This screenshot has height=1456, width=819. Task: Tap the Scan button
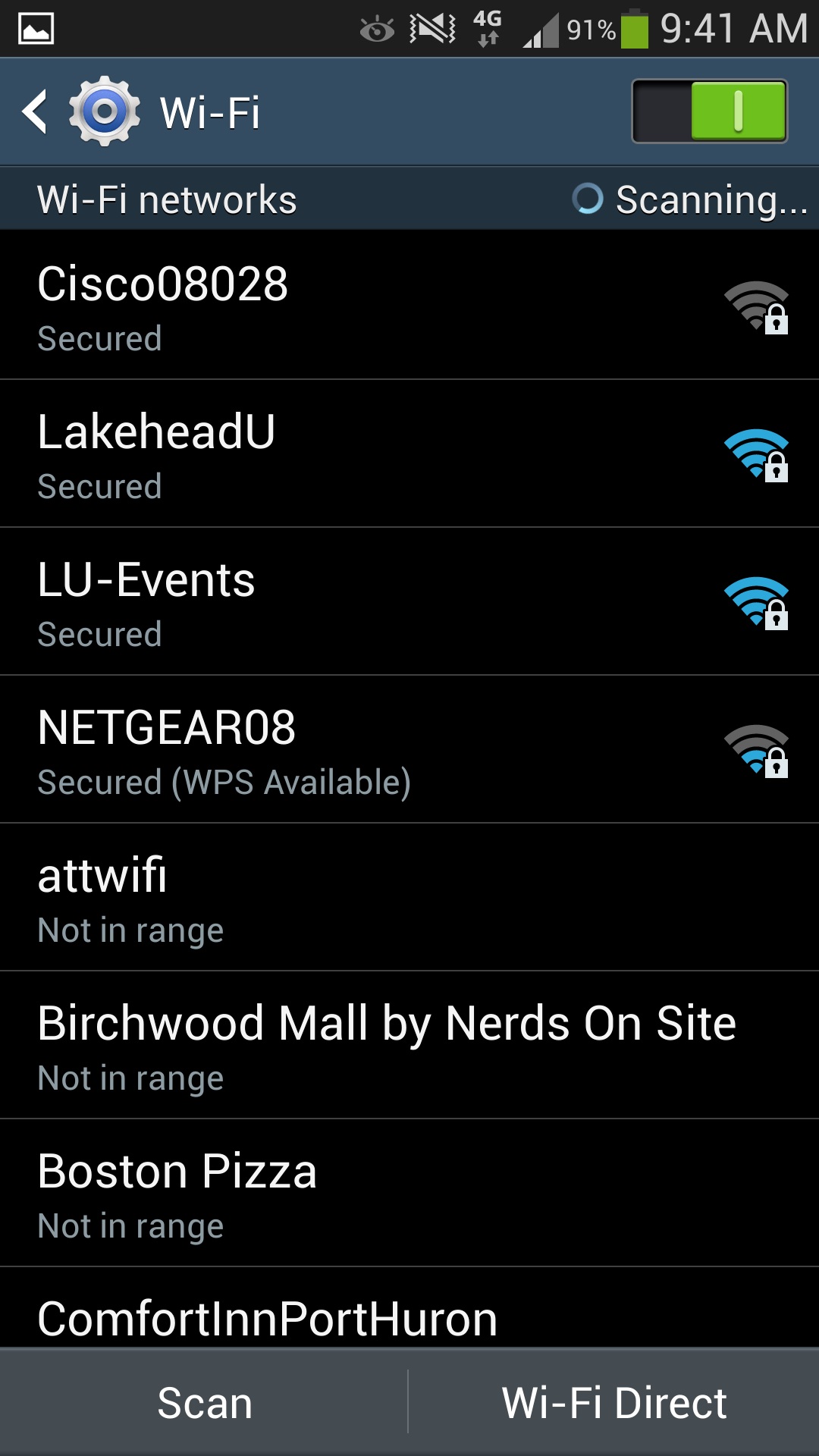(205, 1402)
